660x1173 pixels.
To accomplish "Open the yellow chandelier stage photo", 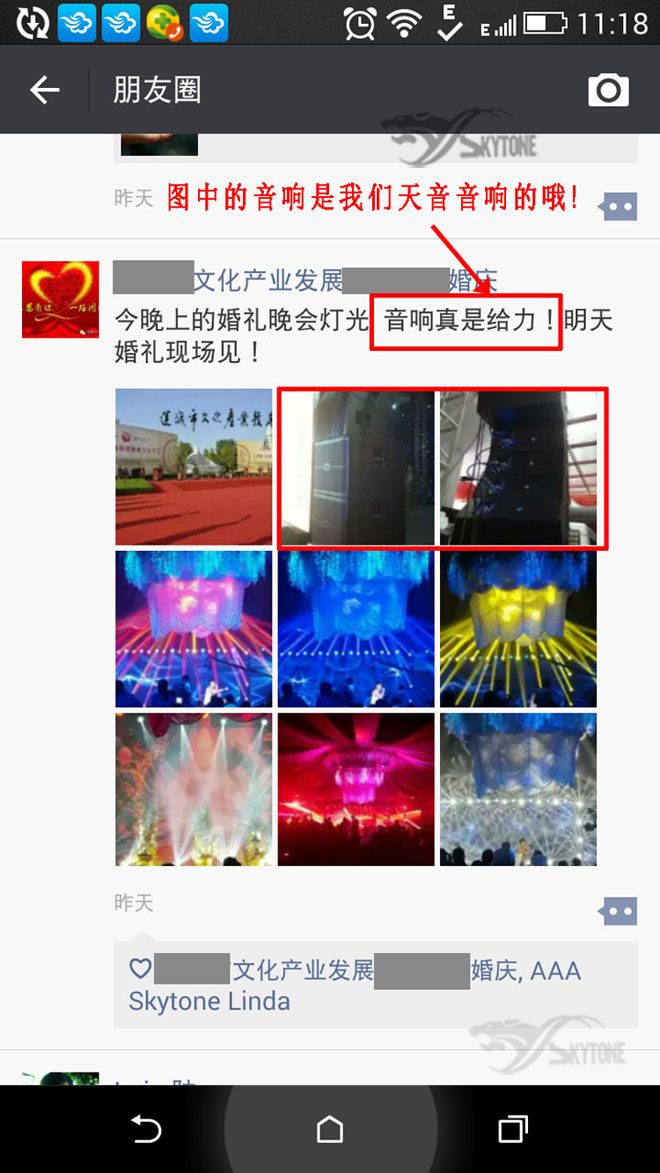I will (x=518, y=629).
